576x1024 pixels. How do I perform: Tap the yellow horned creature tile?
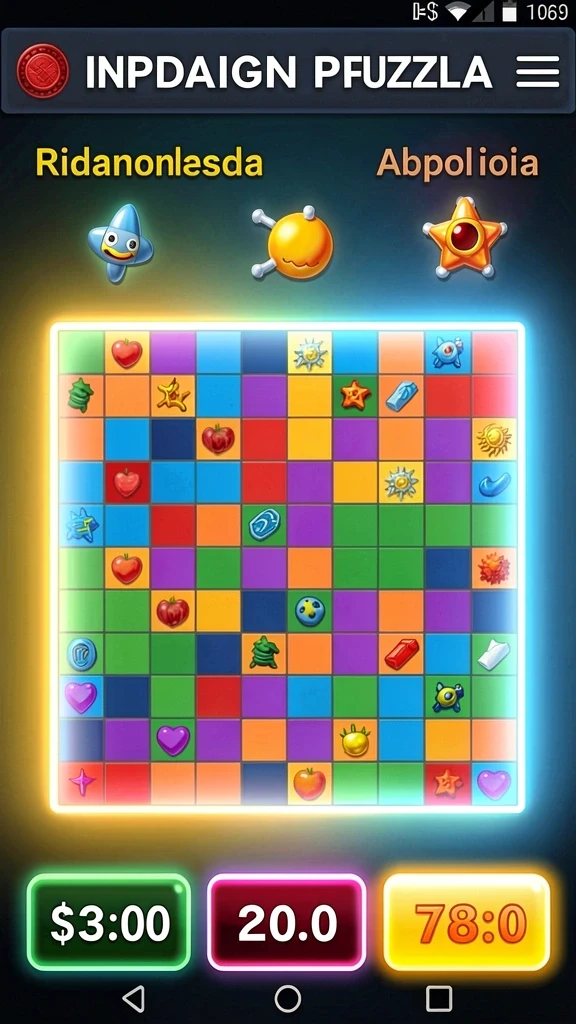(355, 741)
